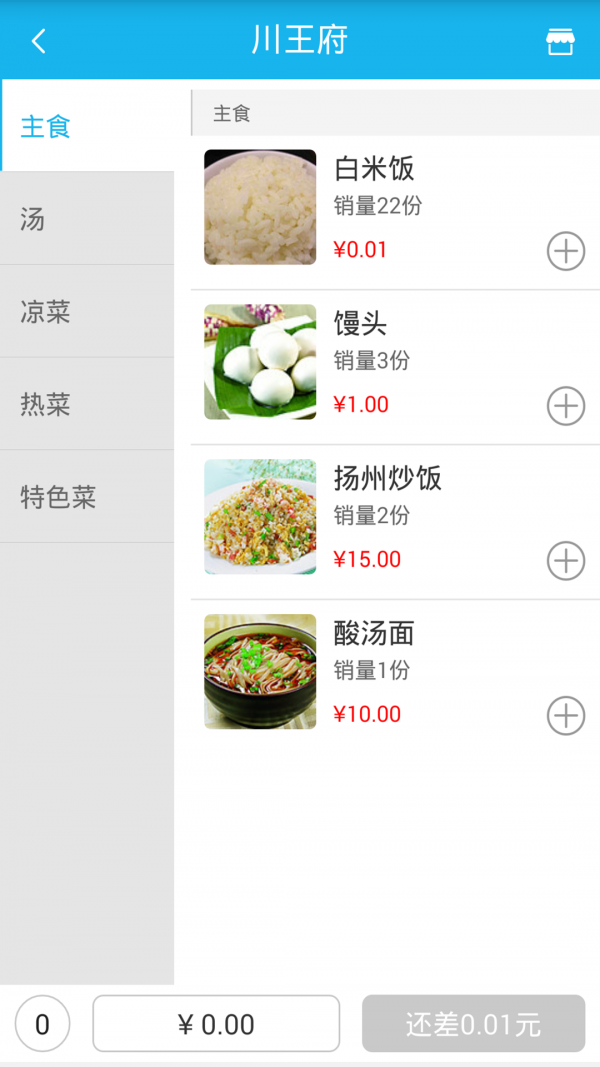Image resolution: width=600 pixels, height=1067 pixels.
Task: Open the cart item count
Action: 42,1024
